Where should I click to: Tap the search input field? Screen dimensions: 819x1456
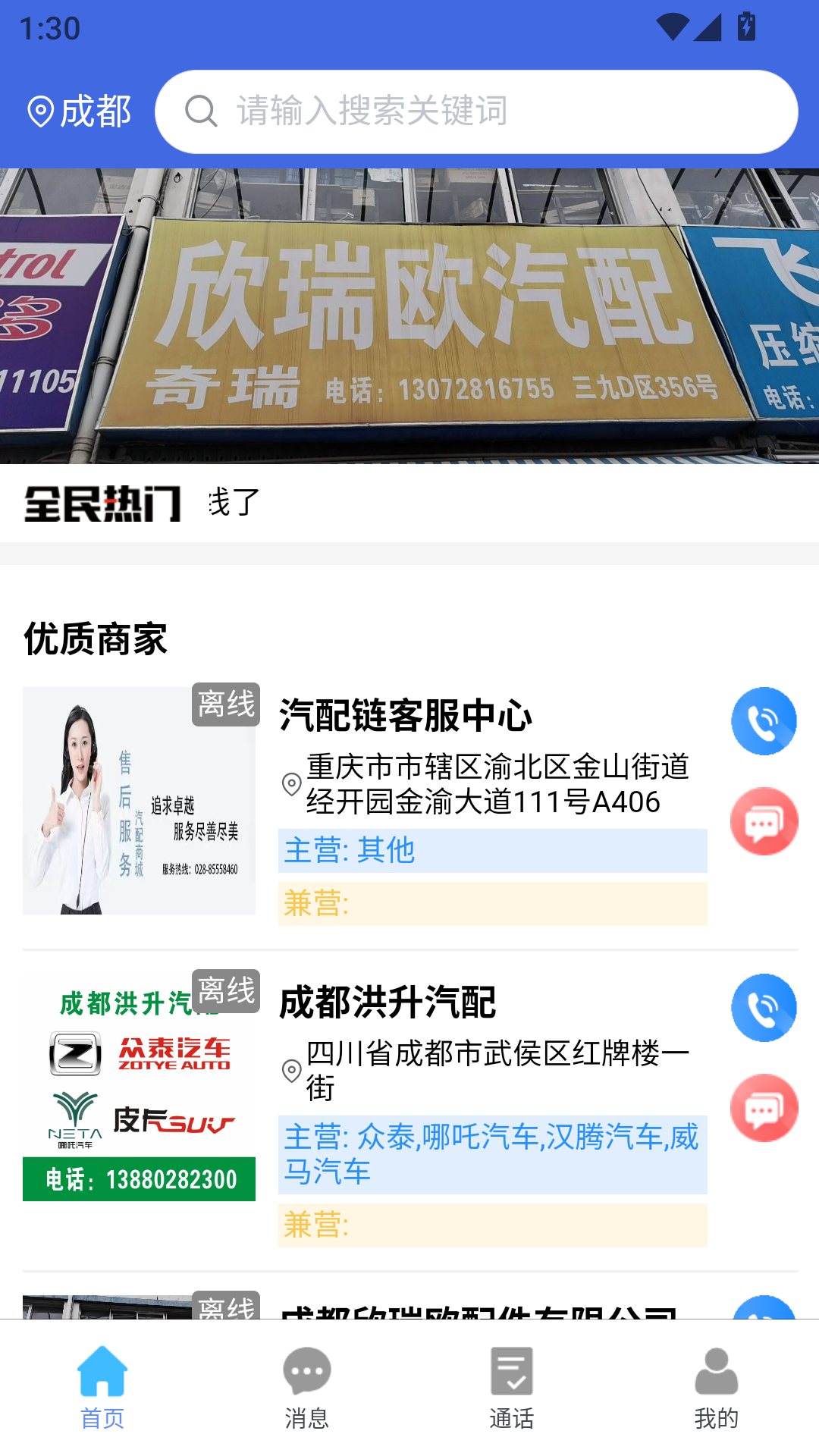pyautogui.click(x=478, y=111)
